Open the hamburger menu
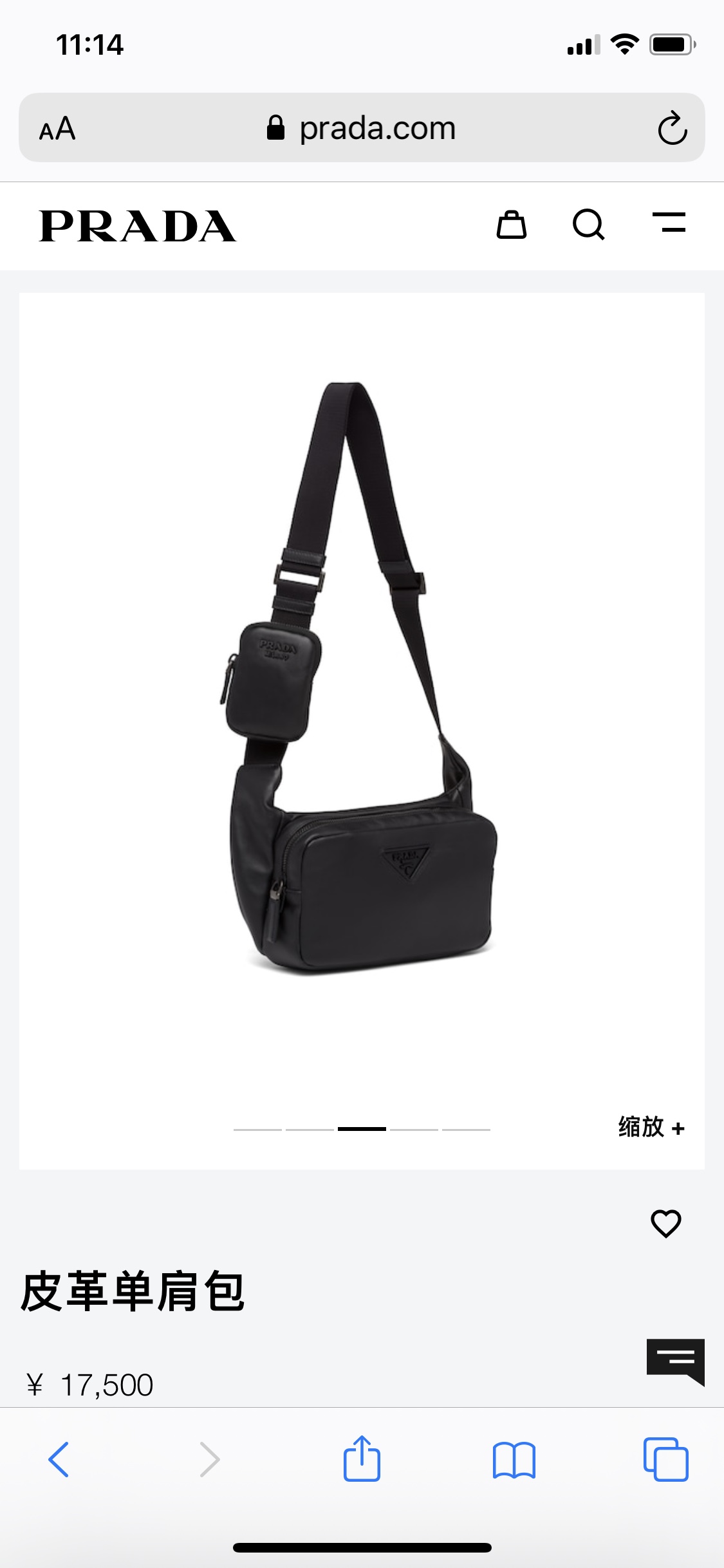724x1568 pixels. tap(669, 222)
